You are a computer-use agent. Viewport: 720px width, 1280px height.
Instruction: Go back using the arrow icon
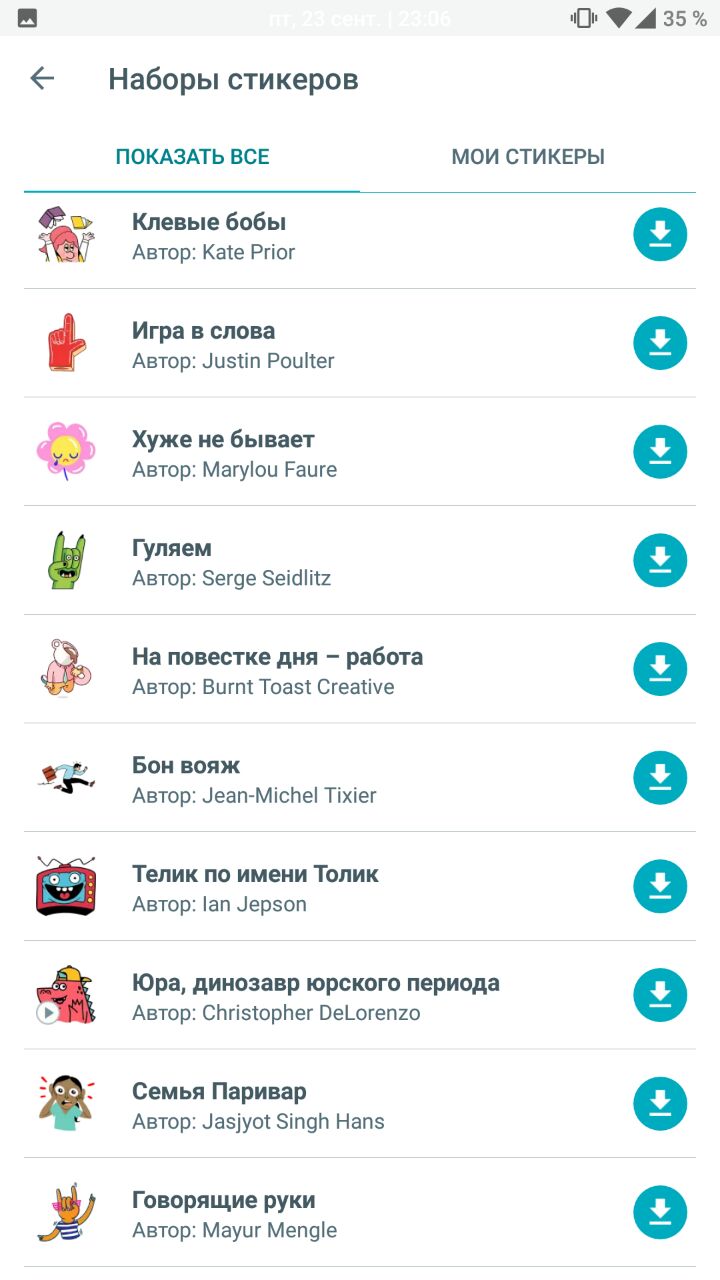point(42,79)
